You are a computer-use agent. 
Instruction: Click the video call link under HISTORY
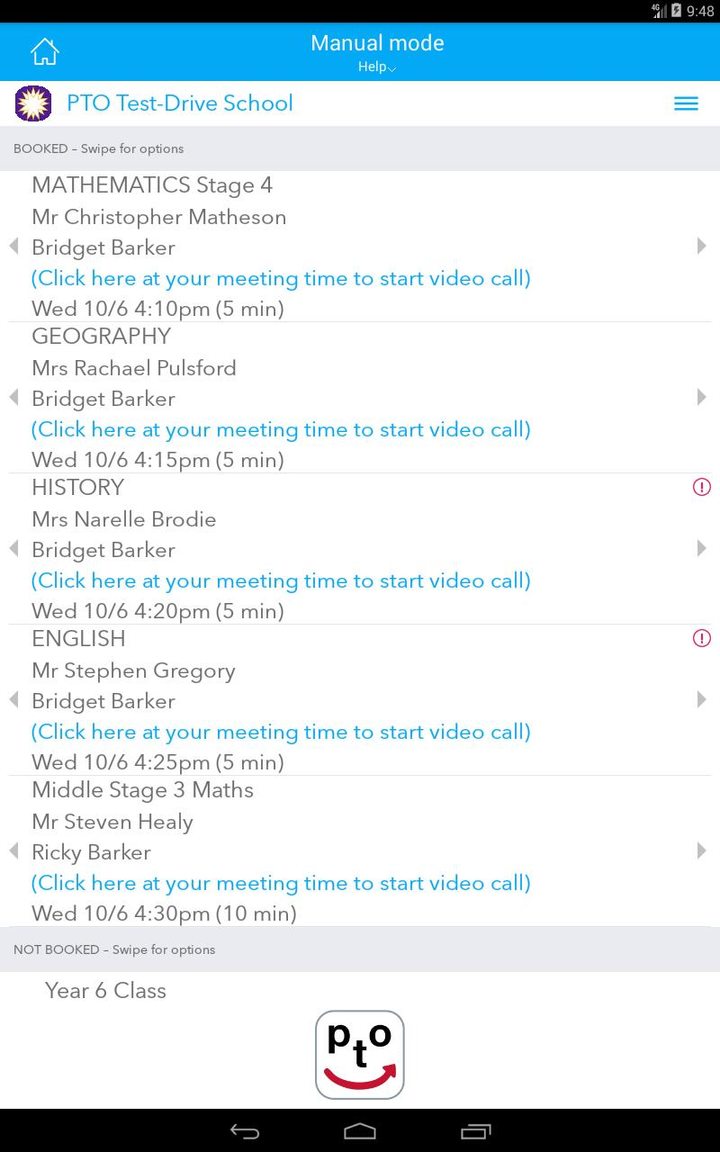coord(281,580)
